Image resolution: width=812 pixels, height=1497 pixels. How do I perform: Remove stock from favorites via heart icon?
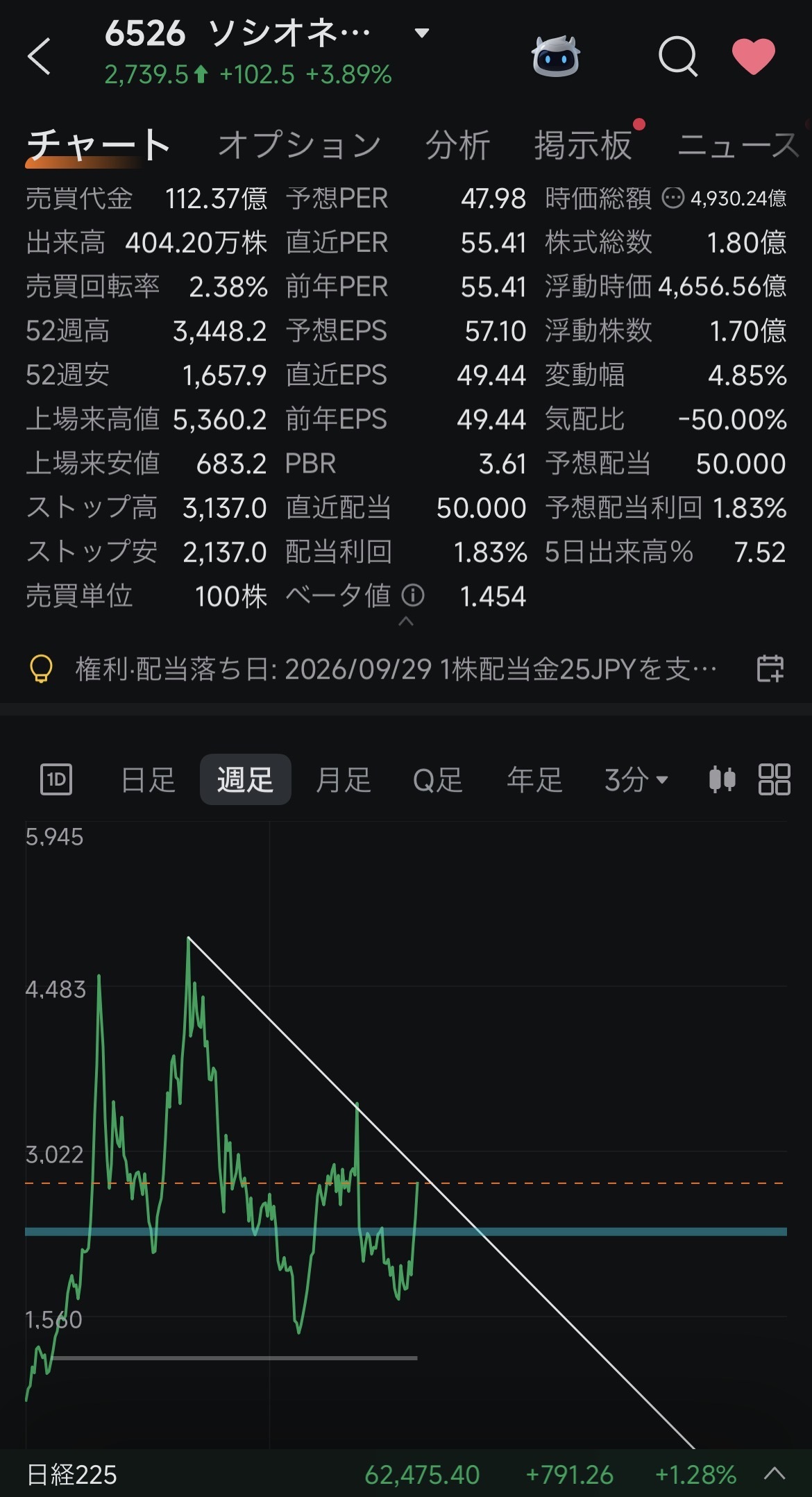tap(754, 56)
